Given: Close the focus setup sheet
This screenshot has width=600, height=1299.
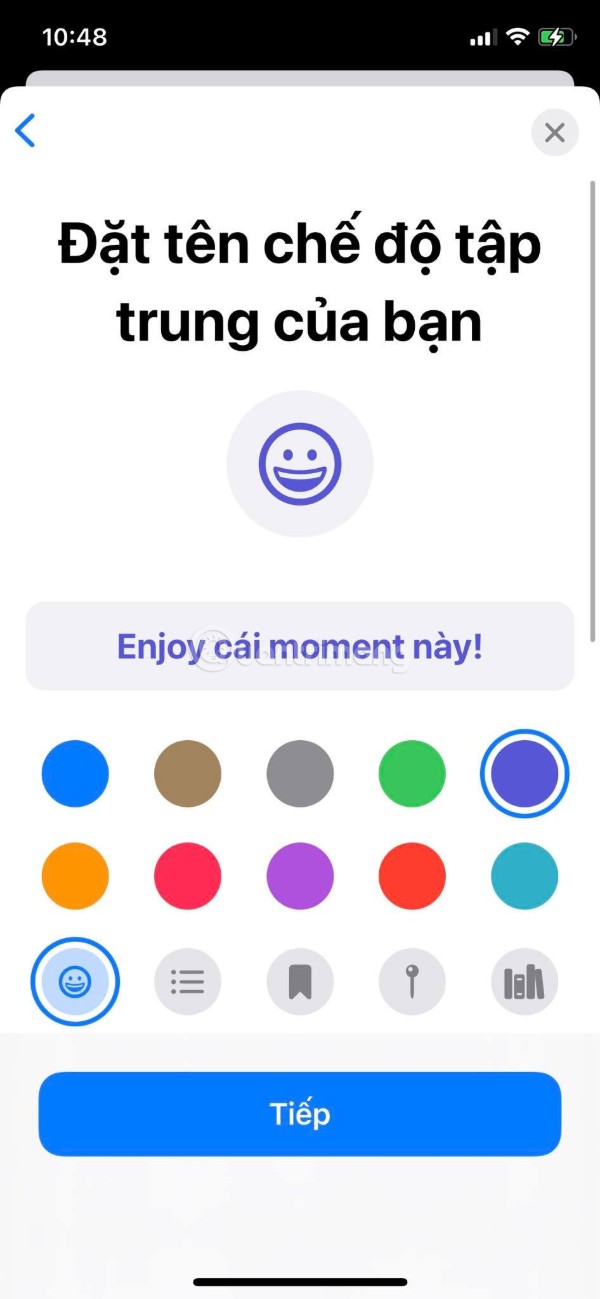Looking at the screenshot, I should [555, 132].
